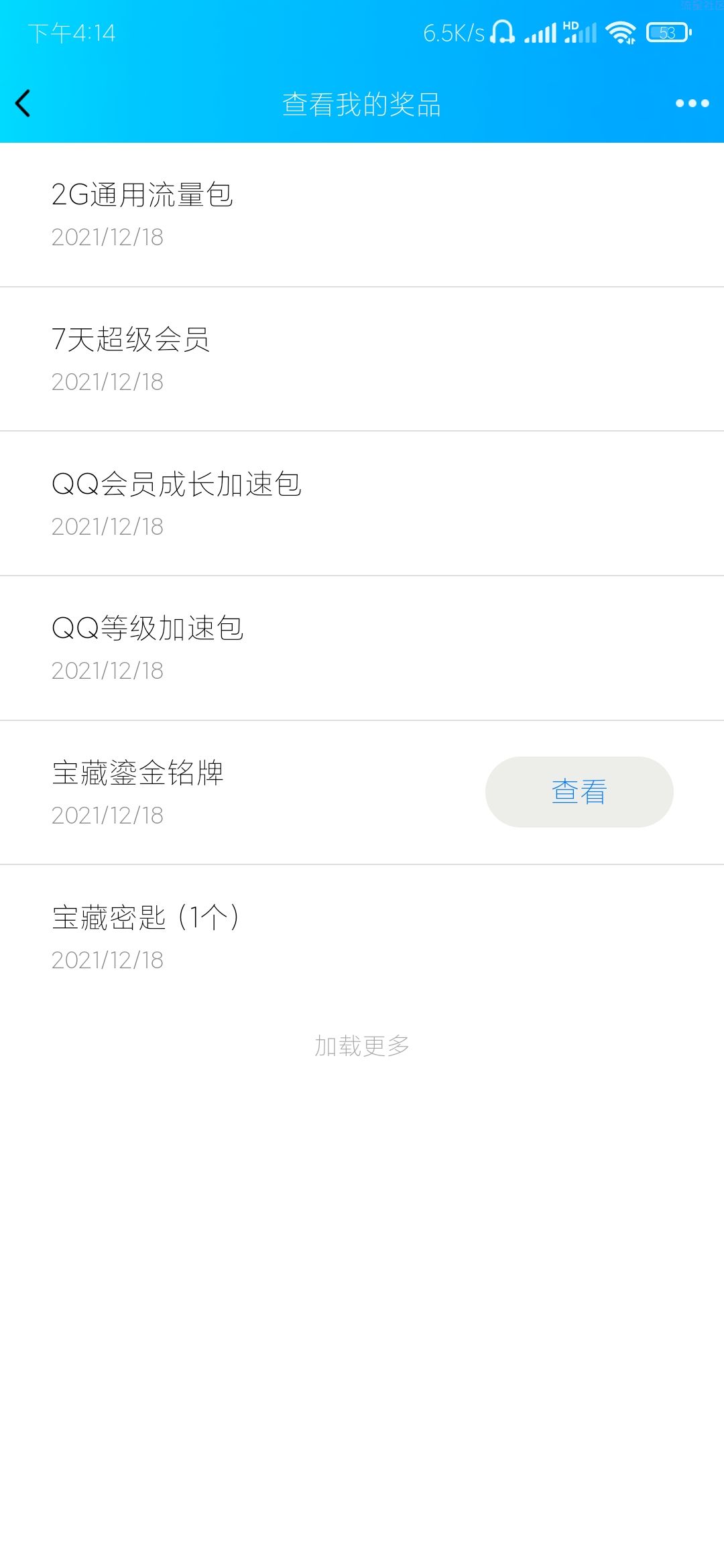
Task: Tap 加载更多 to load more prizes
Action: pos(362,1045)
